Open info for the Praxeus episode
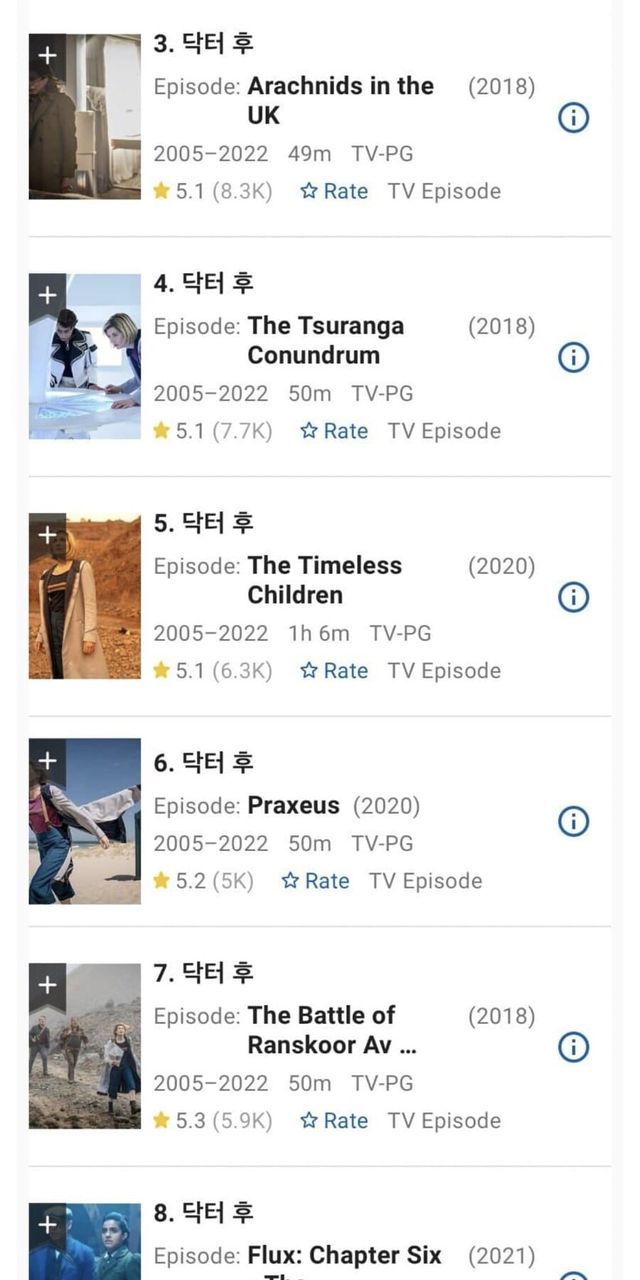The width and height of the screenshot is (640, 1280). tap(573, 821)
